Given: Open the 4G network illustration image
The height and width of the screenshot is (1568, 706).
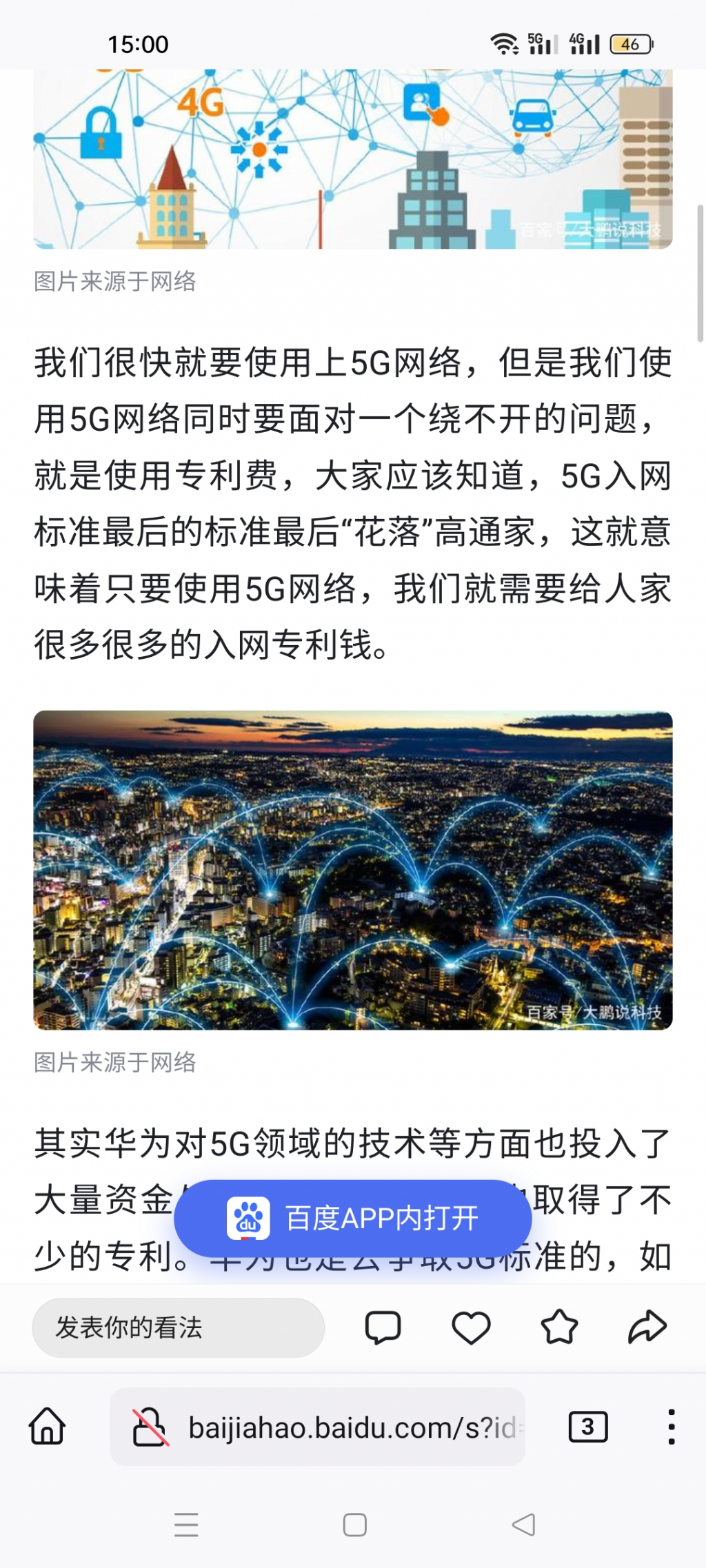Looking at the screenshot, I should [x=352, y=159].
